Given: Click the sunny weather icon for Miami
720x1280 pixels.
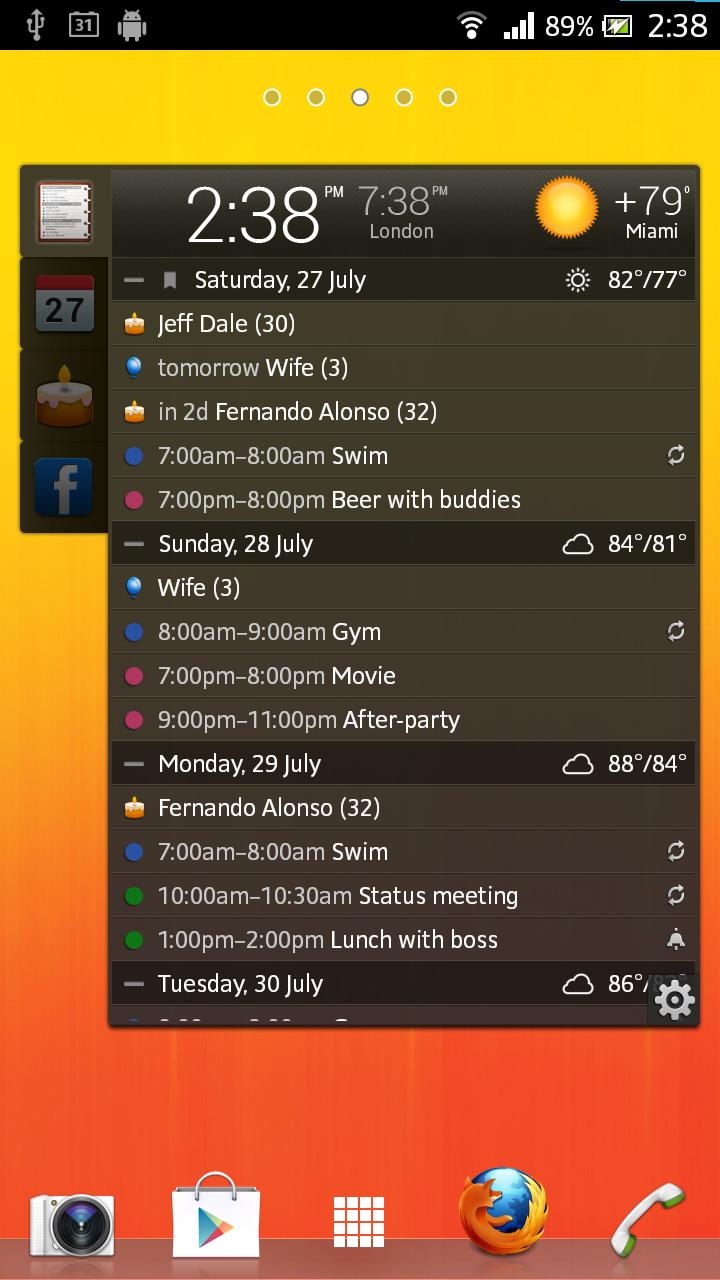Looking at the screenshot, I should point(566,210).
